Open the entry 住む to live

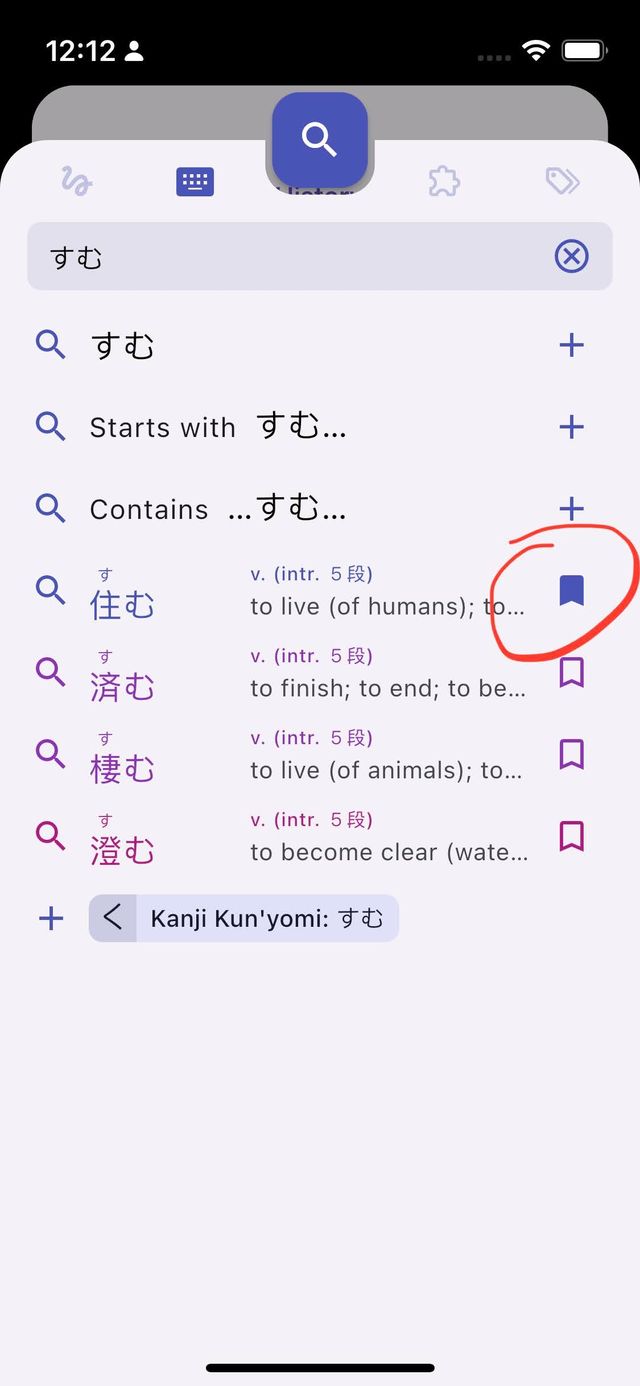coord(300,592)
